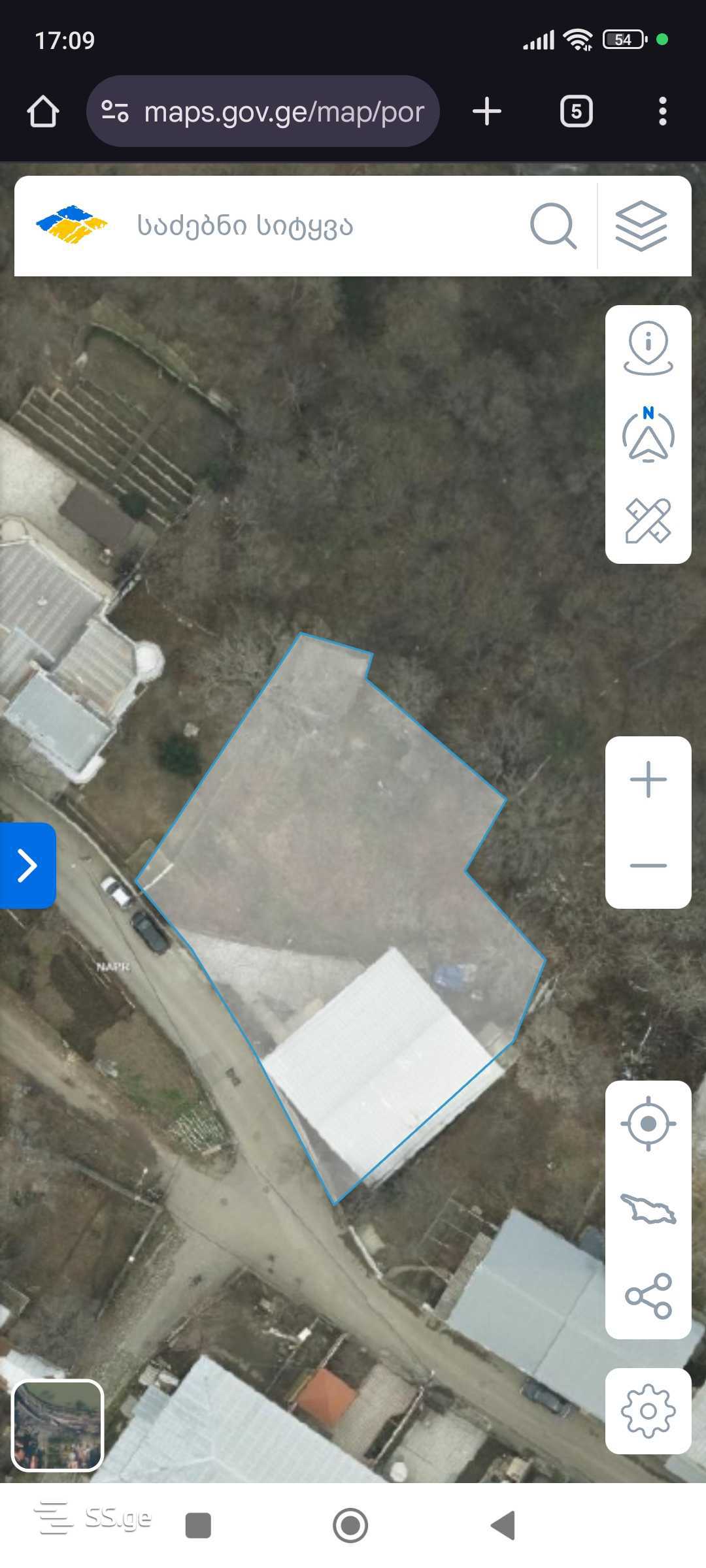Switch basemap via the thumbnail preview
Screen dimensions: 706x1568
click(x=58, y=1425)
